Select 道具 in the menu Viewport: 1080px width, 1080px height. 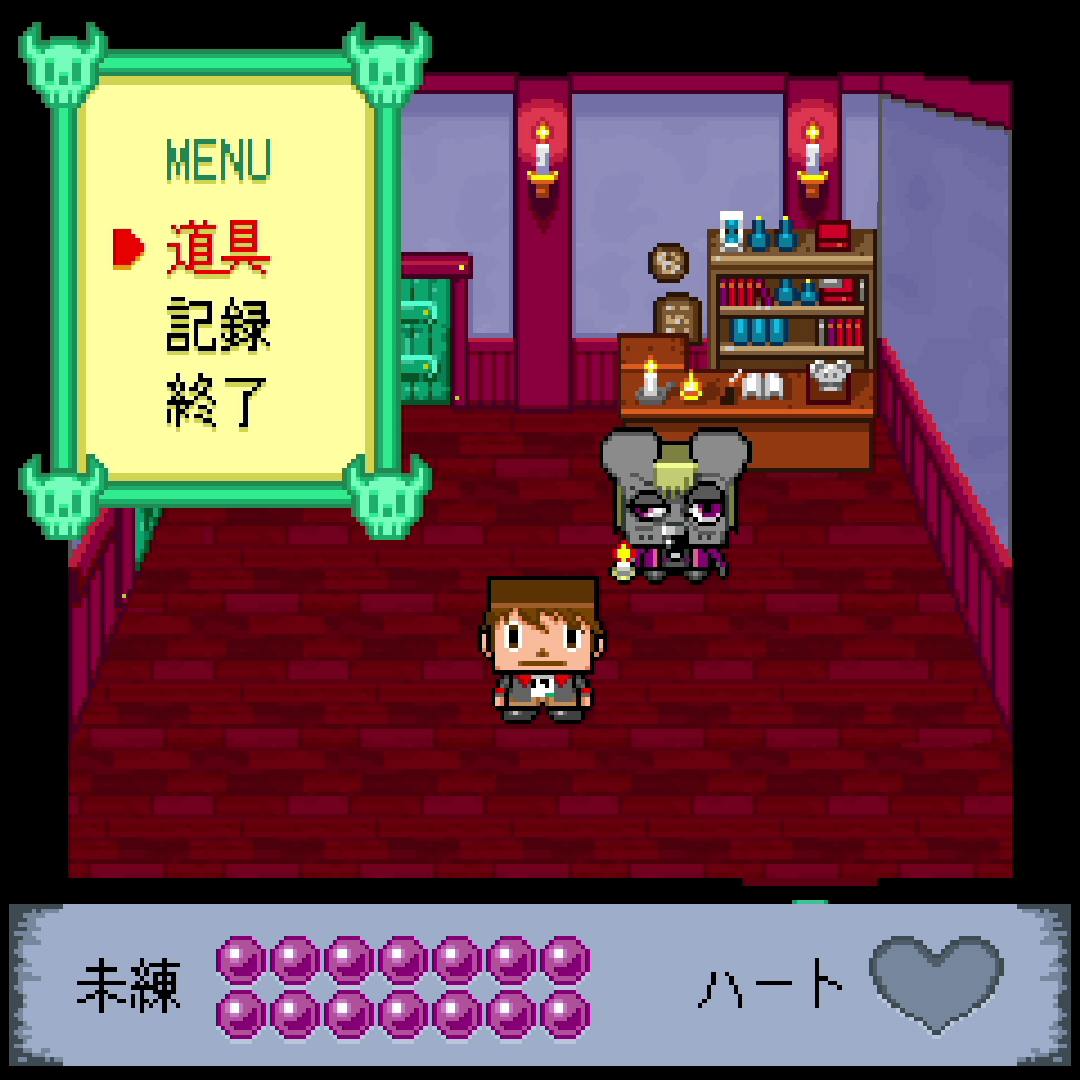click(x=218, y=248)
